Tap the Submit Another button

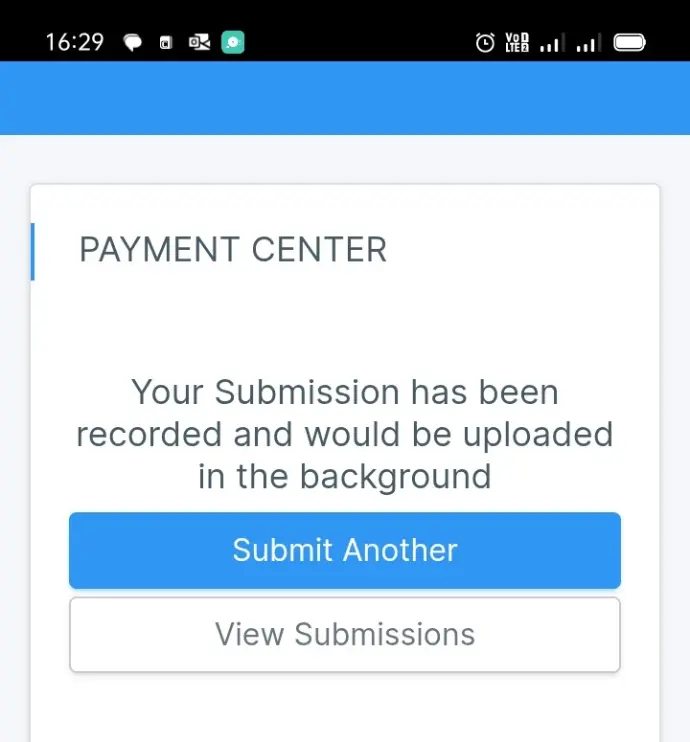point(345,550)
